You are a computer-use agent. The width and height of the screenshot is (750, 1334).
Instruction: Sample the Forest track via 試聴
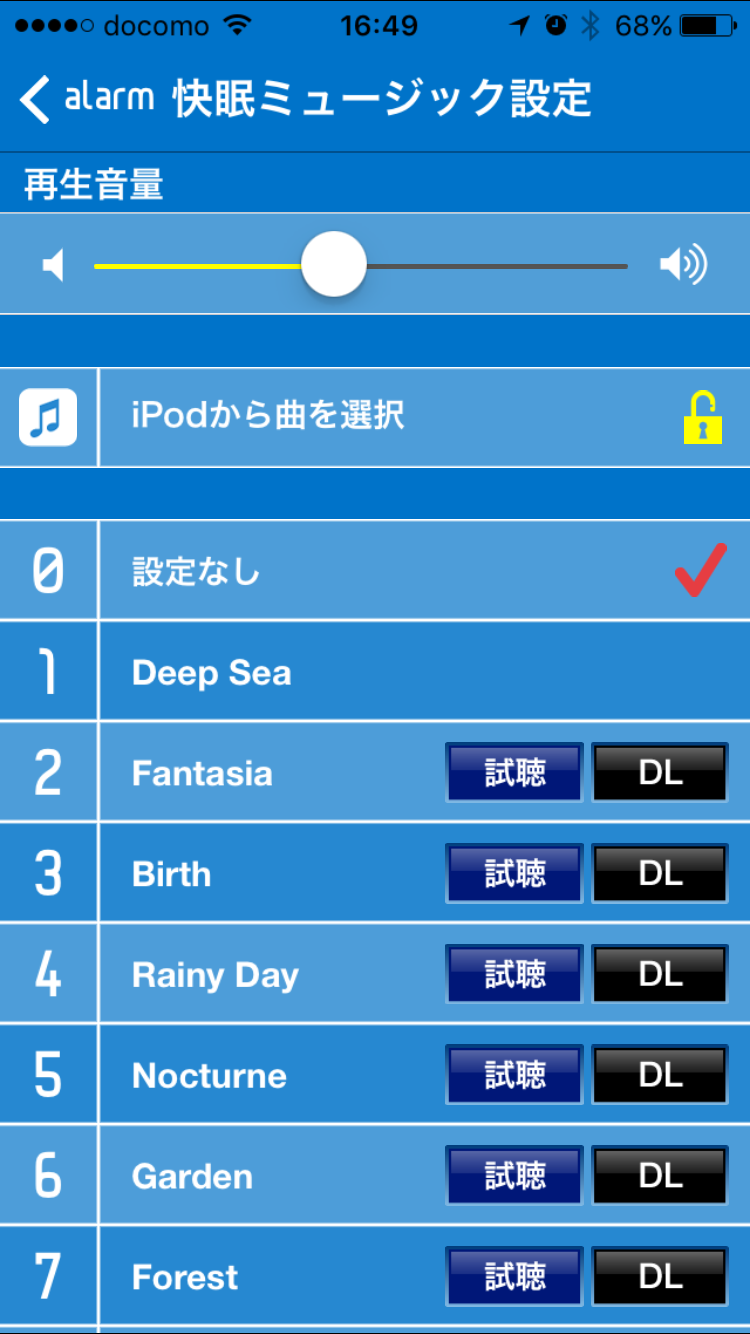point(515,1277)
